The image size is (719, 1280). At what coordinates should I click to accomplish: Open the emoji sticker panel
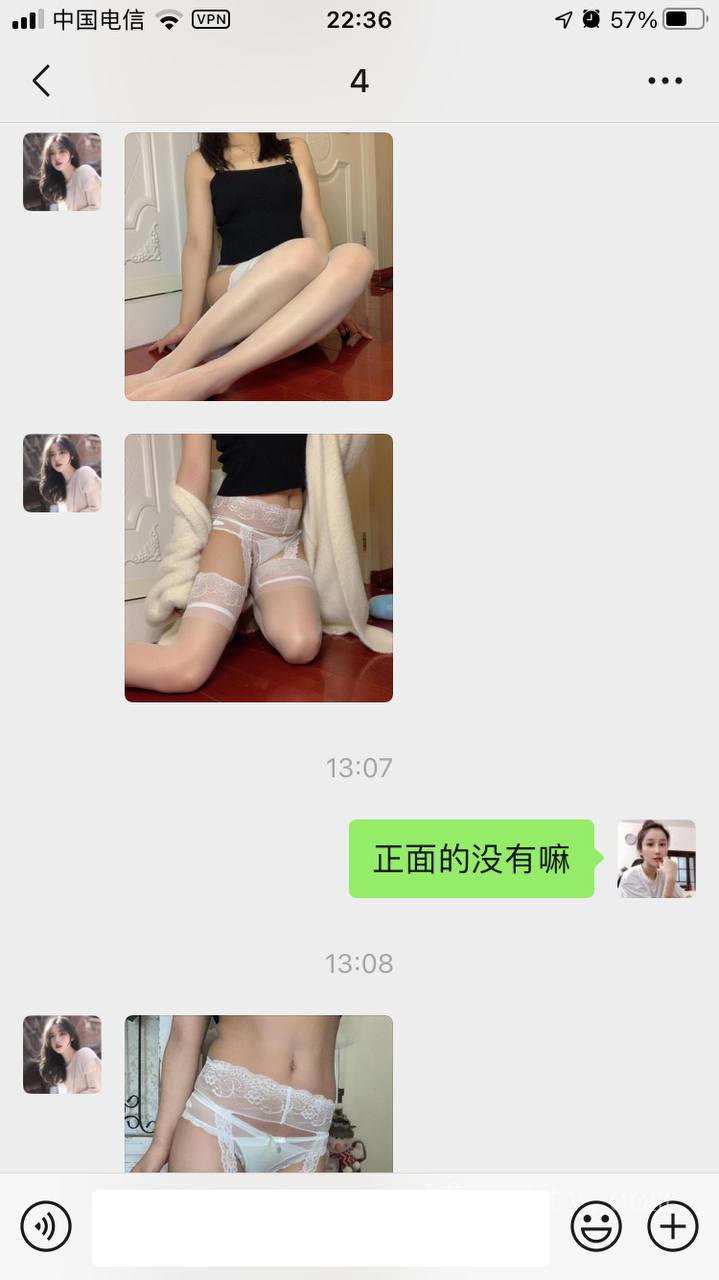point(596,1226)
